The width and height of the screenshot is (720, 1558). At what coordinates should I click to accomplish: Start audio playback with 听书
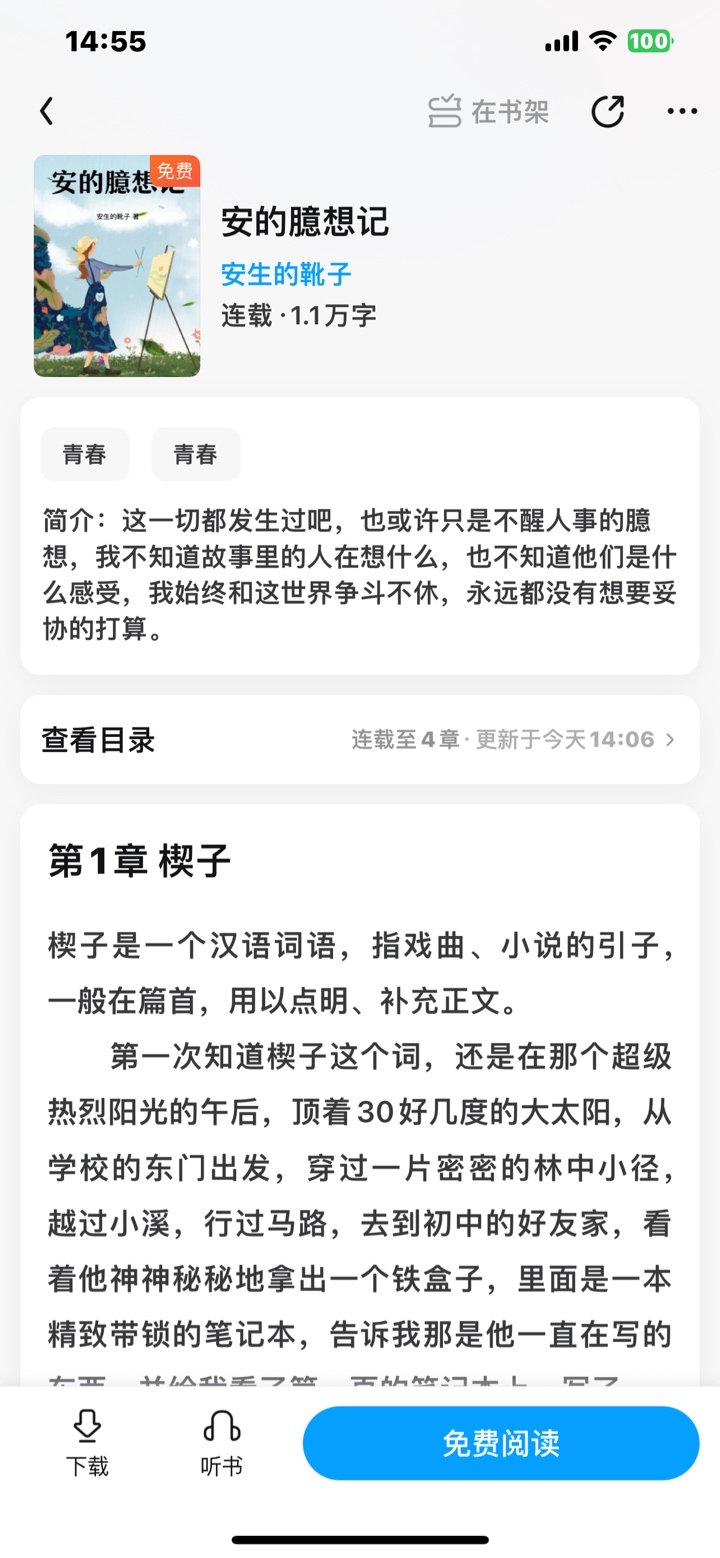point(221,1443)
